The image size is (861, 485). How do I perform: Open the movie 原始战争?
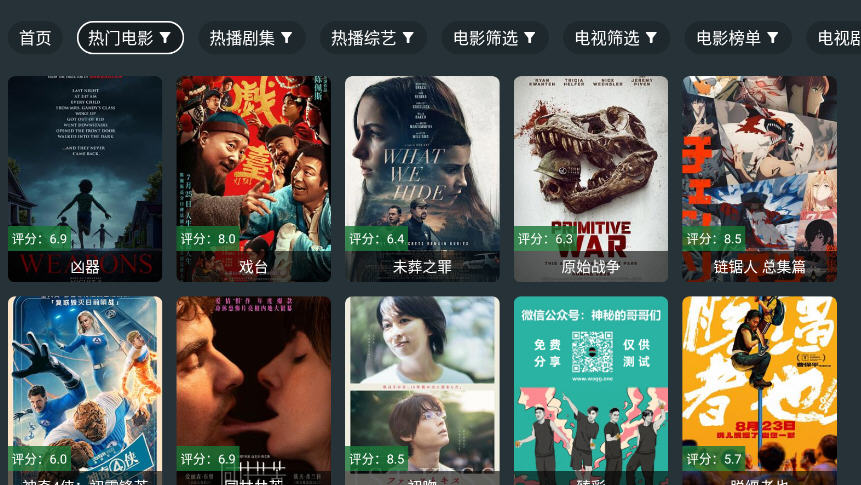(591, 178)
